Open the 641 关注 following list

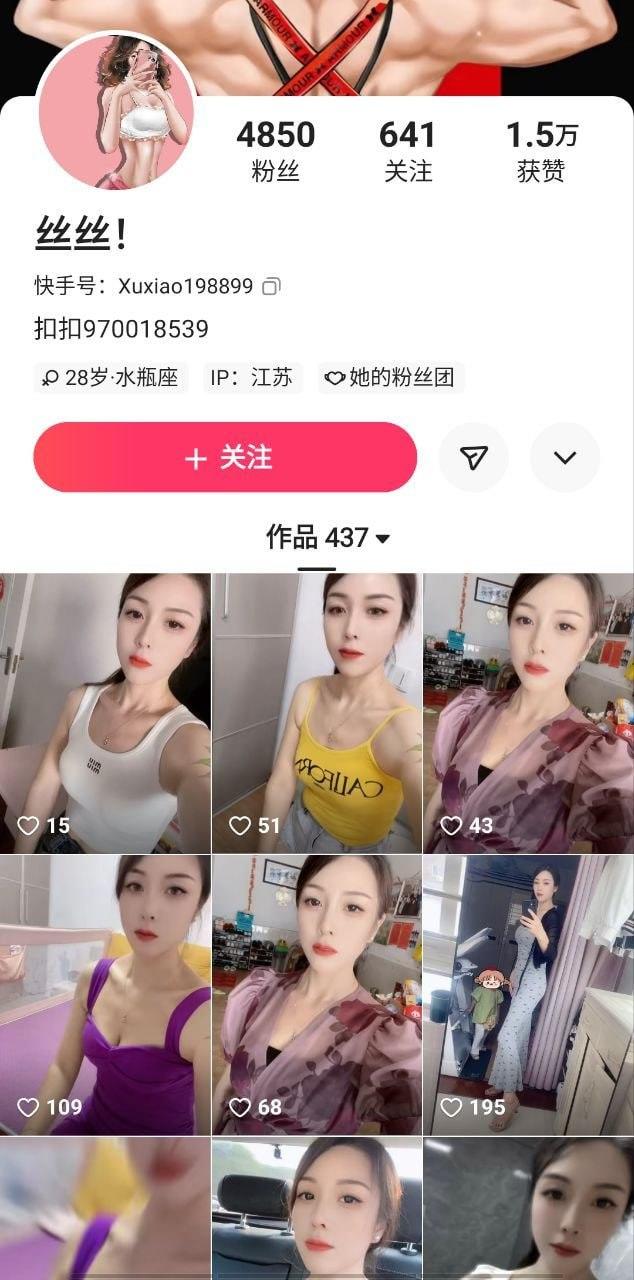point(407,151)
